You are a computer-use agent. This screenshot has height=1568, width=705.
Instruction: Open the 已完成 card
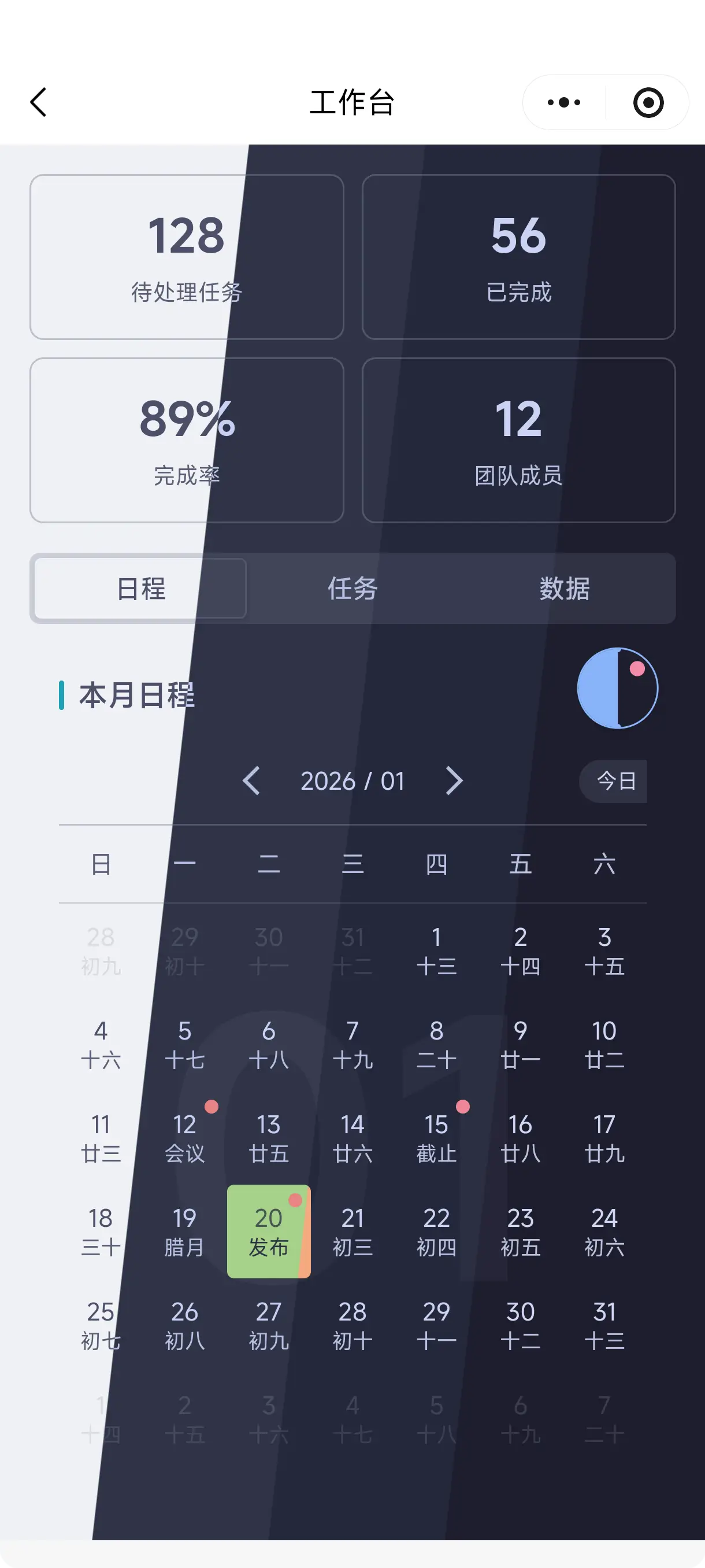(518, 257)
